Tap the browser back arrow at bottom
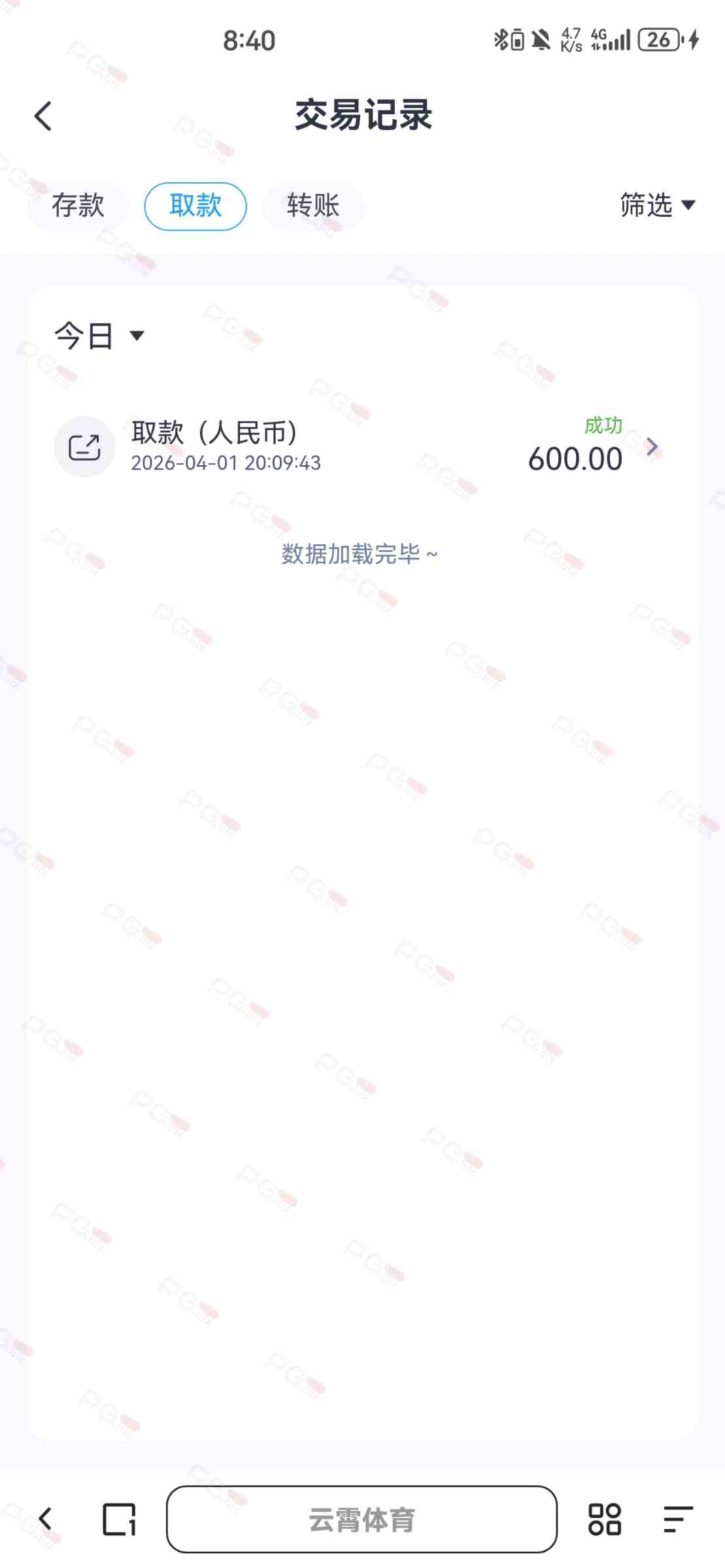This screenshot has width=725, height=1568. pyautogui.click(x=44, y=1519)
